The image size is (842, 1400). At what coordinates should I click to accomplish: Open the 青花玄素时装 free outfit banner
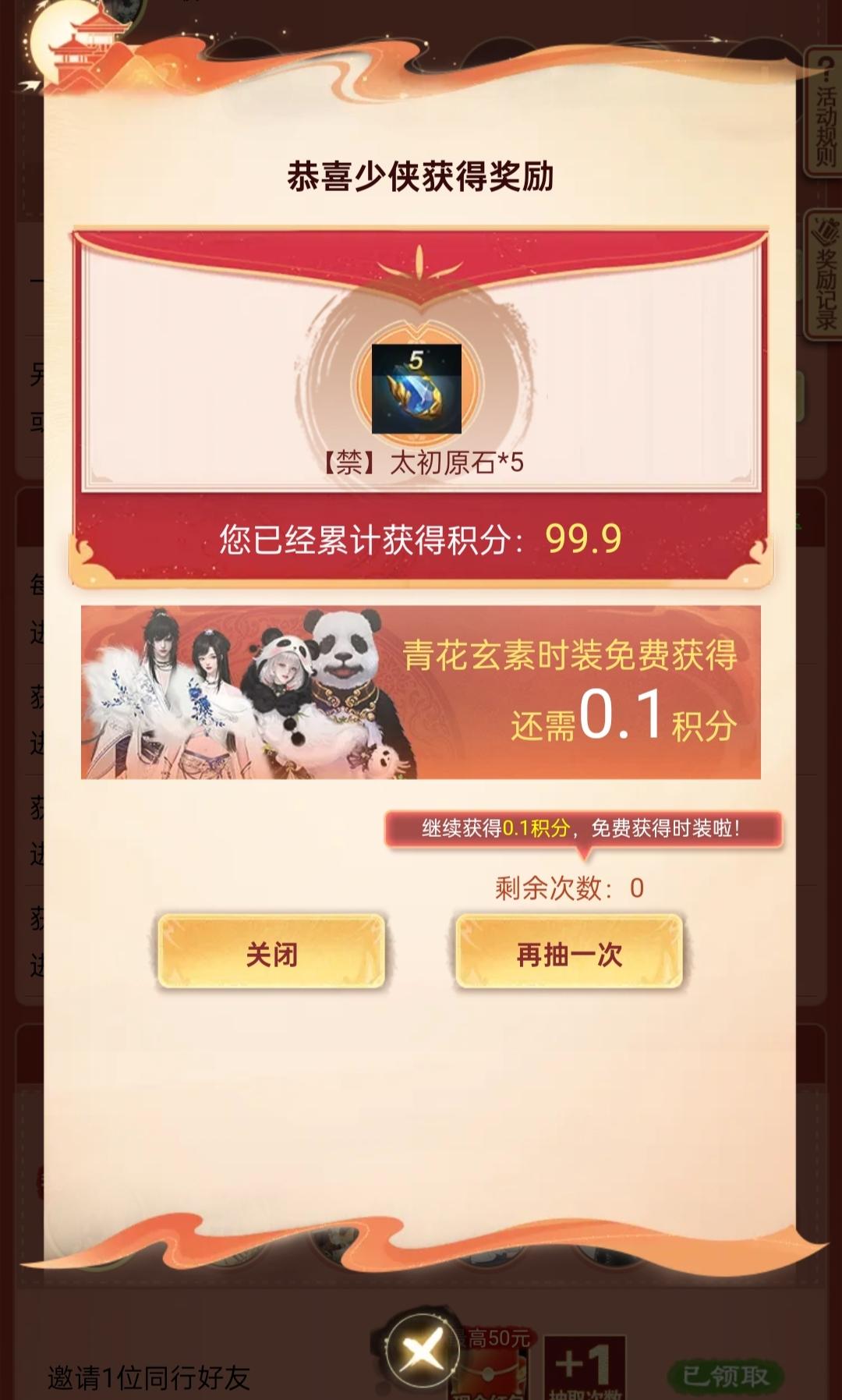(421, 692)
